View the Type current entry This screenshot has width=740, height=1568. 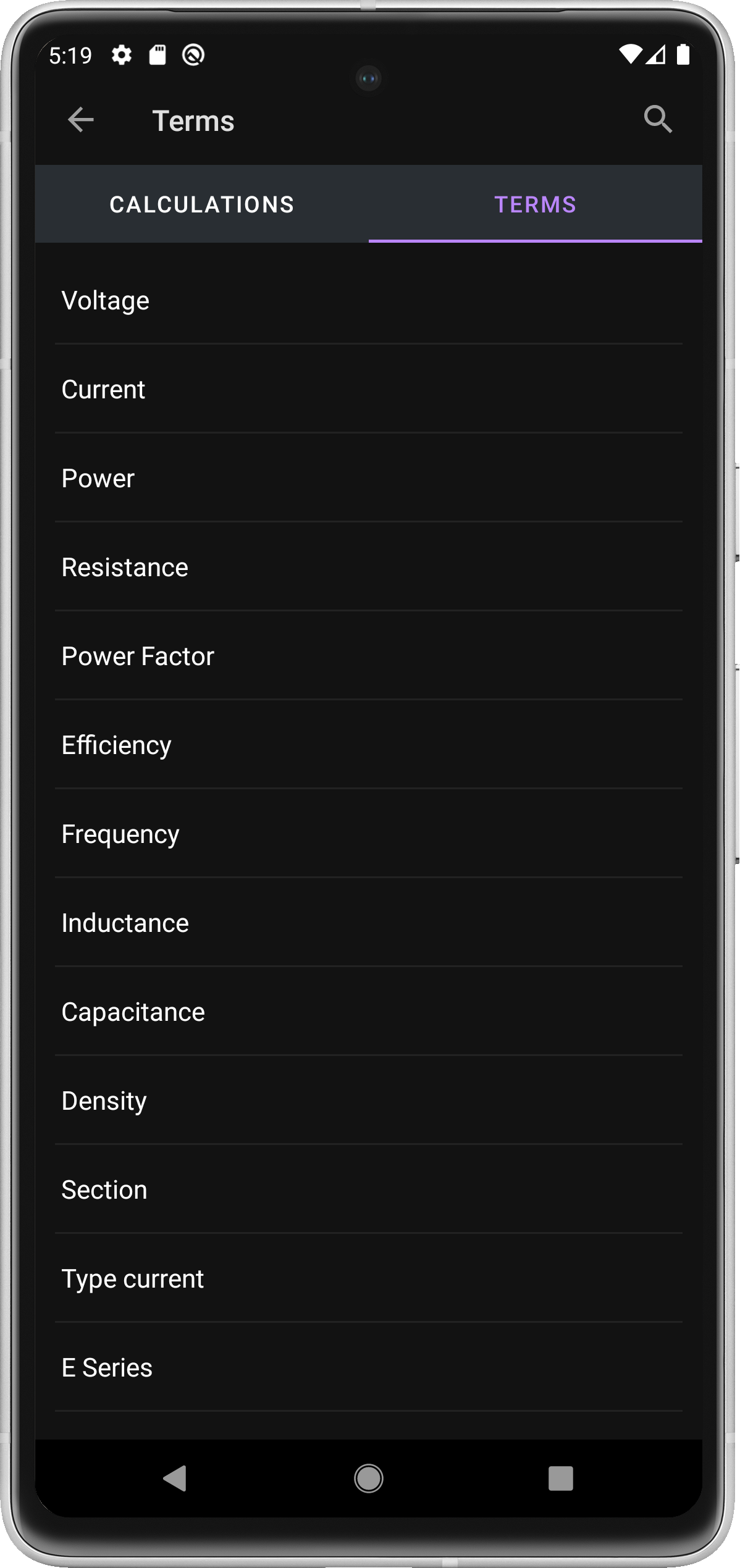(369, 1278)
